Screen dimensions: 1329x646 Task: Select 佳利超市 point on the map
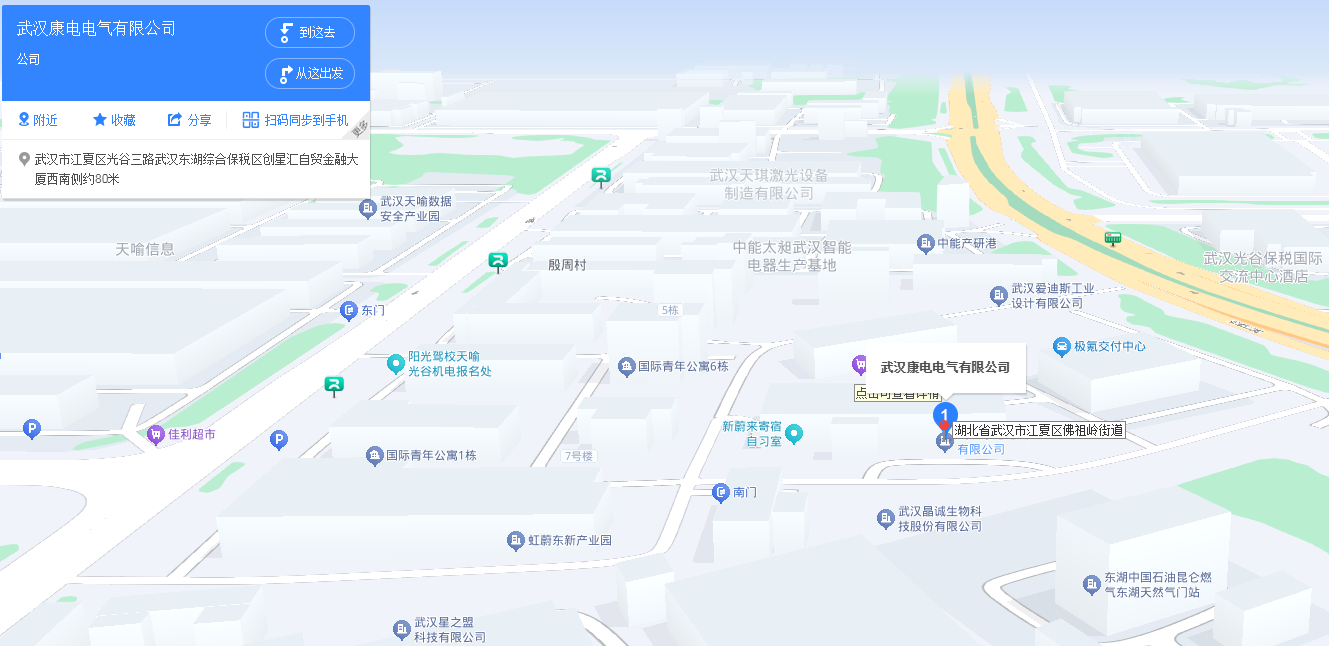pyautogui.click(x=181, y=434)
